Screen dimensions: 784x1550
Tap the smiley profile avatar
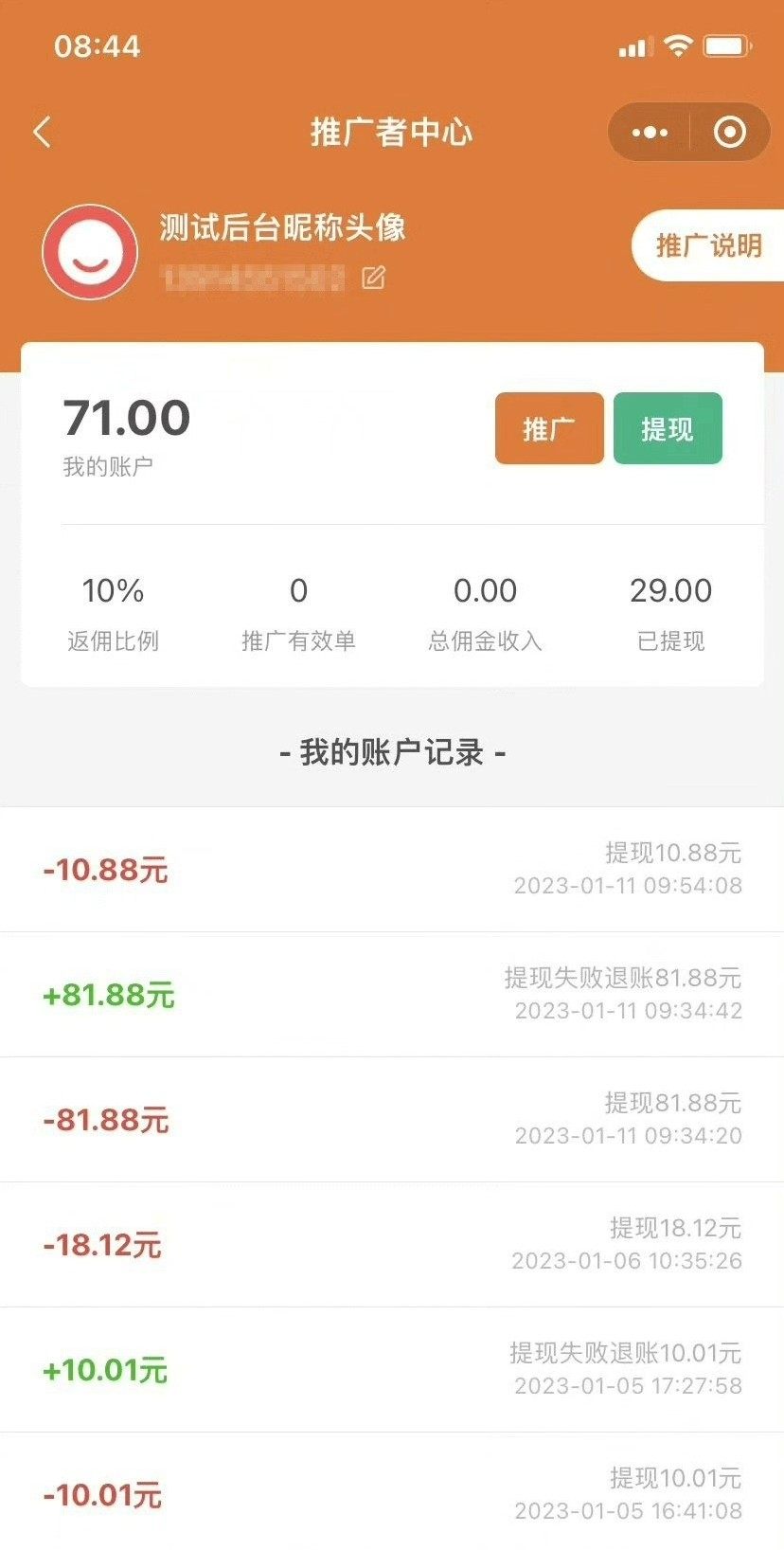(90, 252)
